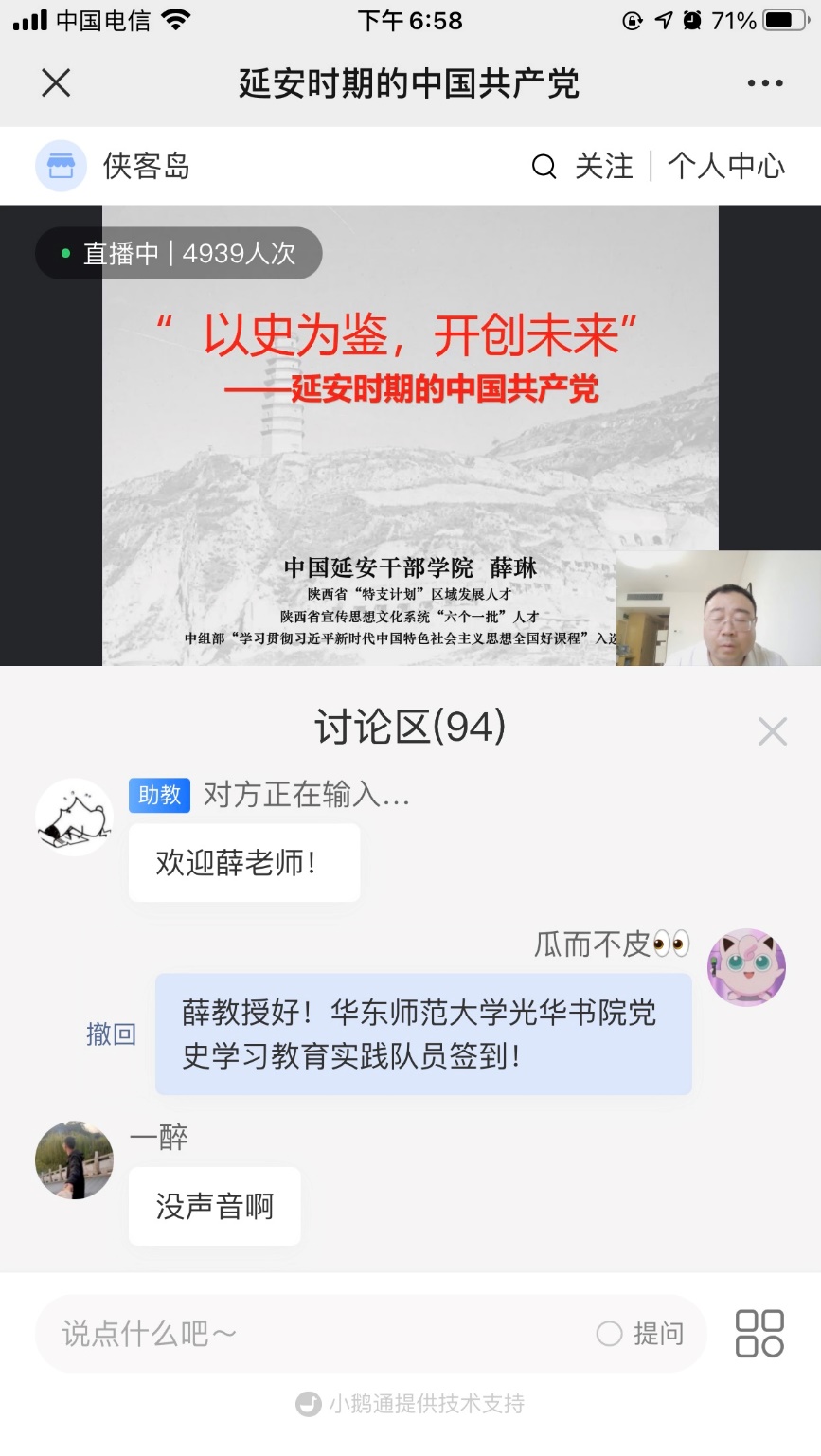Tap the live stream video player
Screen dimensions: 821x1456
410,436
